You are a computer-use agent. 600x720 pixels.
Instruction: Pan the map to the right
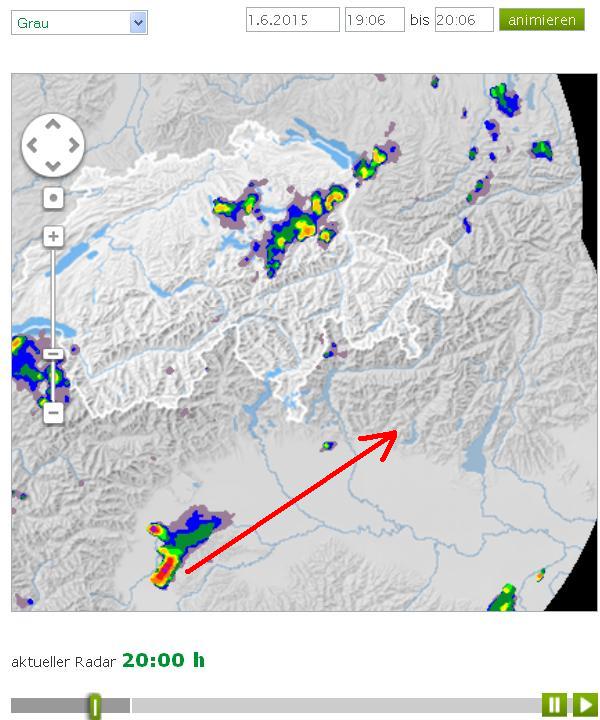point(73,146)
